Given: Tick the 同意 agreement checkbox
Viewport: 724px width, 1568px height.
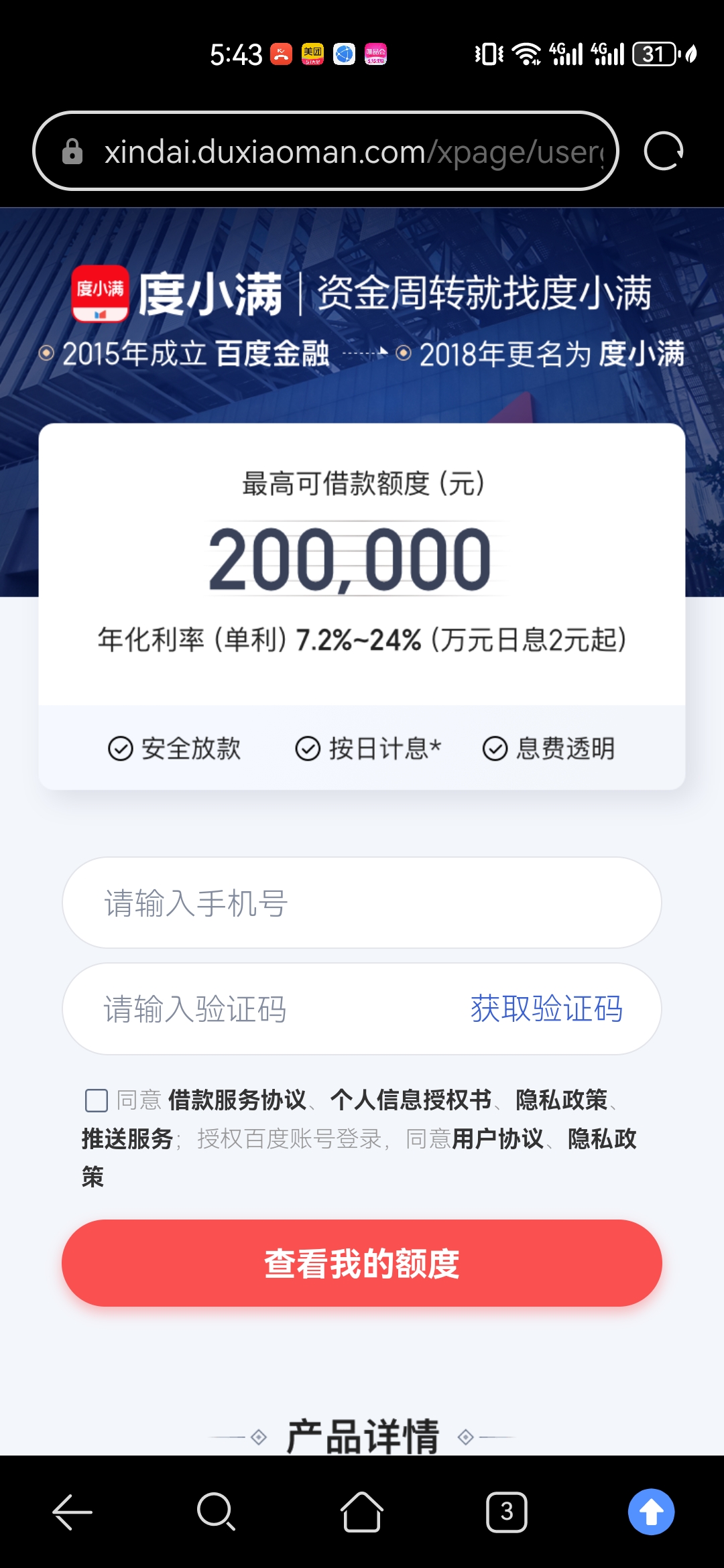Looking at the screenshot, I should tap(97, 1100).
